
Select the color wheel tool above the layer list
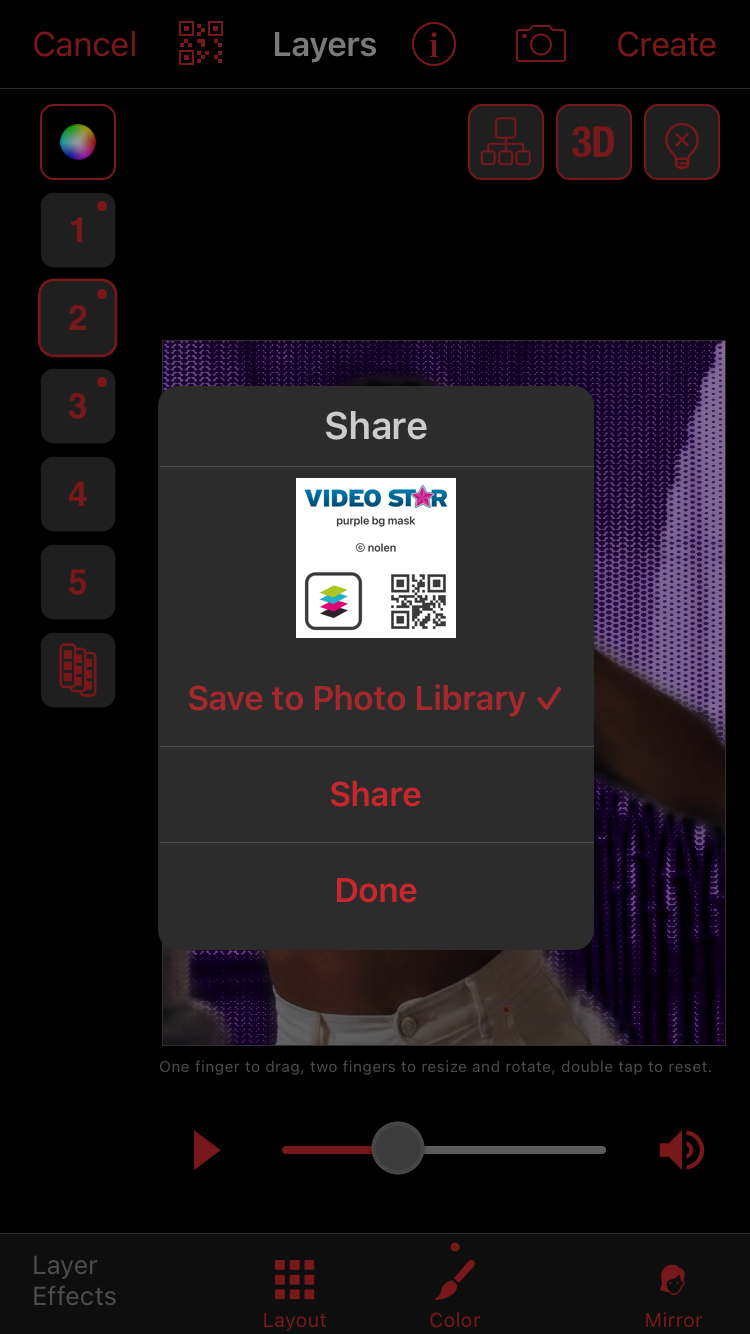point(77,142)
